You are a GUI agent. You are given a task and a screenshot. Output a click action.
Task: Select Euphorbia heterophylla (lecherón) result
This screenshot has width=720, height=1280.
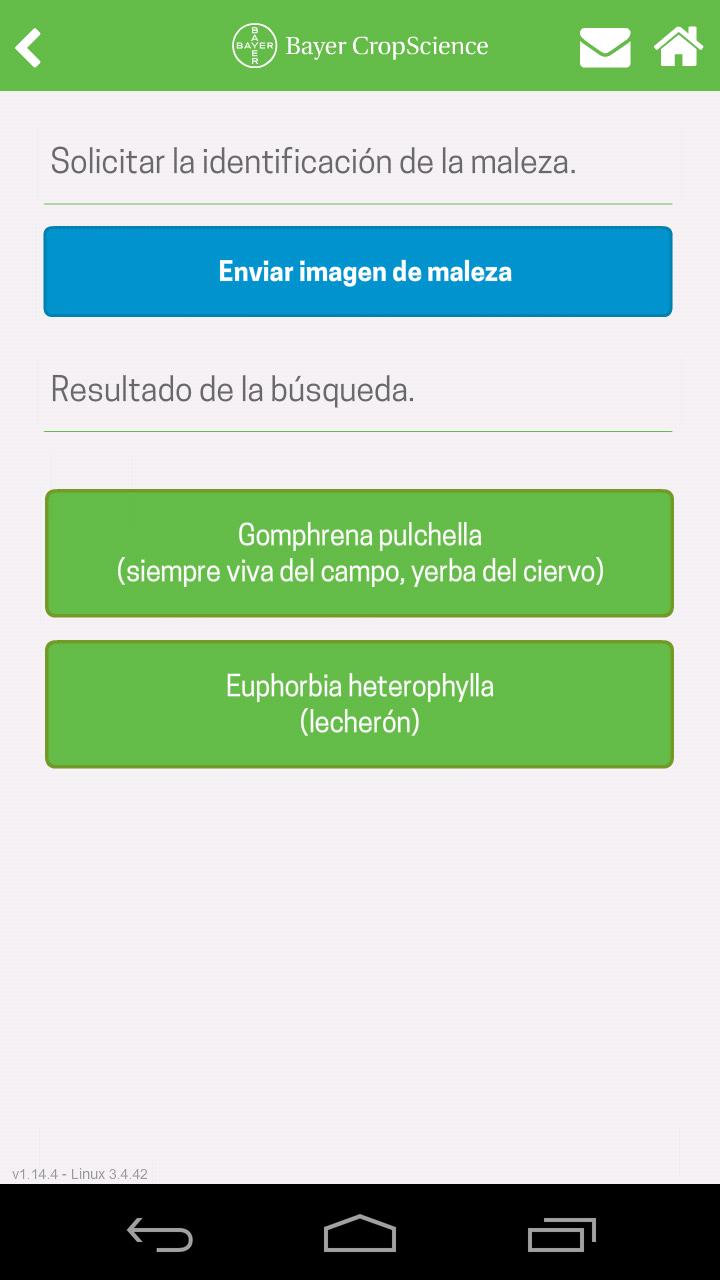coord(359,704)
